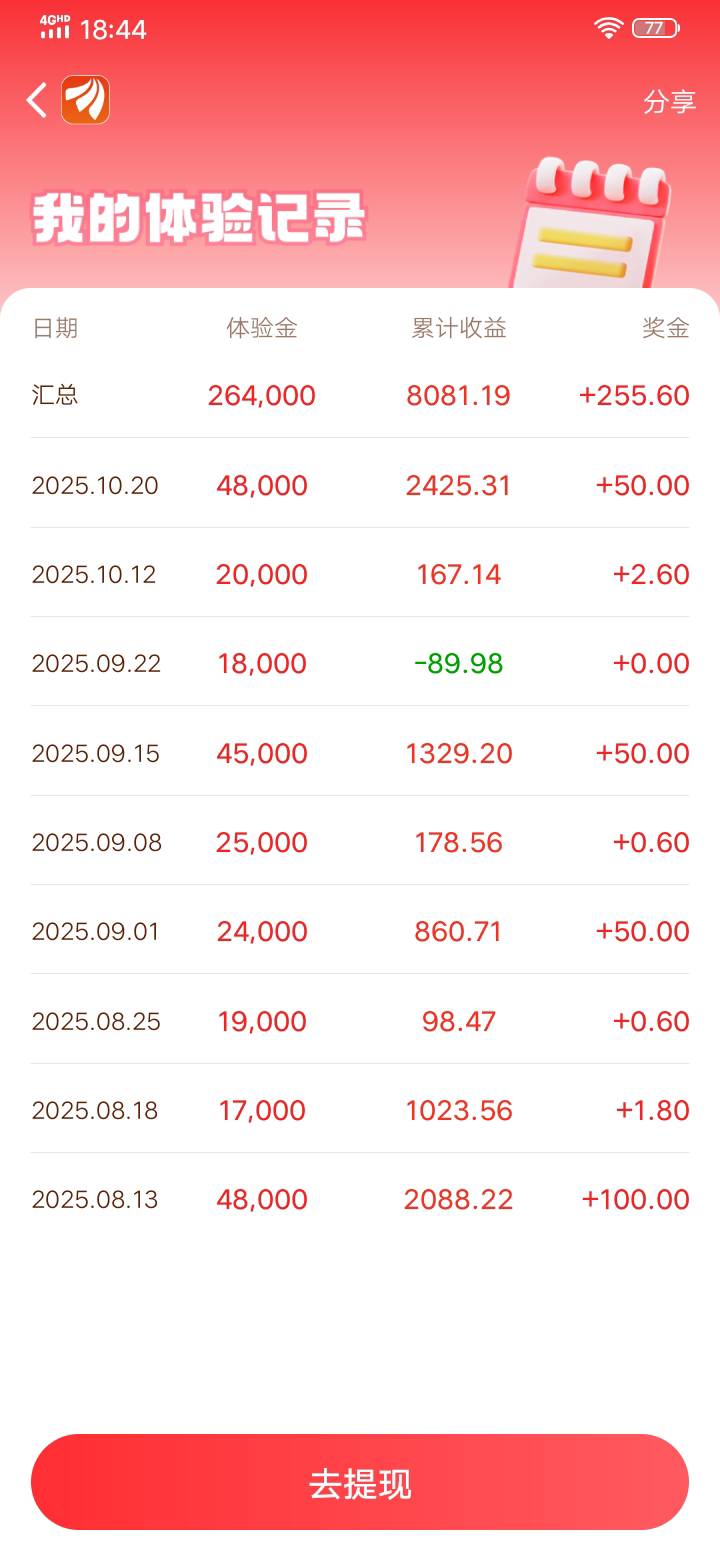Tap the 去提现 withdraw button
The image size is (720, 1544).
click(x=360, y=1482)
